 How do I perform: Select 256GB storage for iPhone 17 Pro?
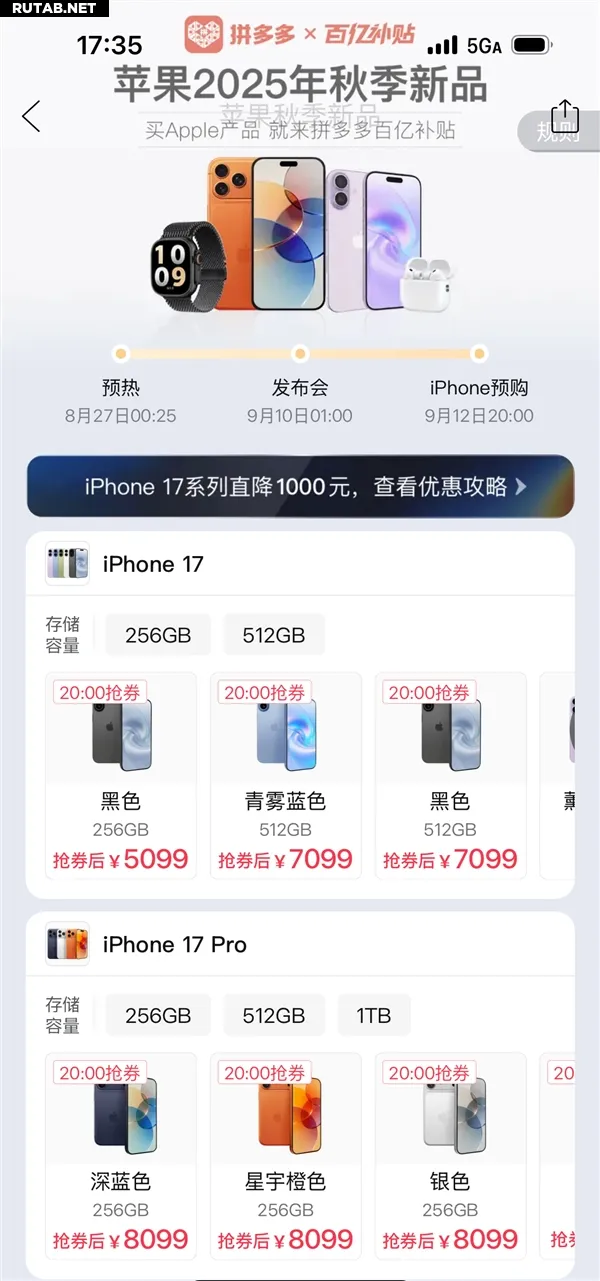(x=158, y=1015)
